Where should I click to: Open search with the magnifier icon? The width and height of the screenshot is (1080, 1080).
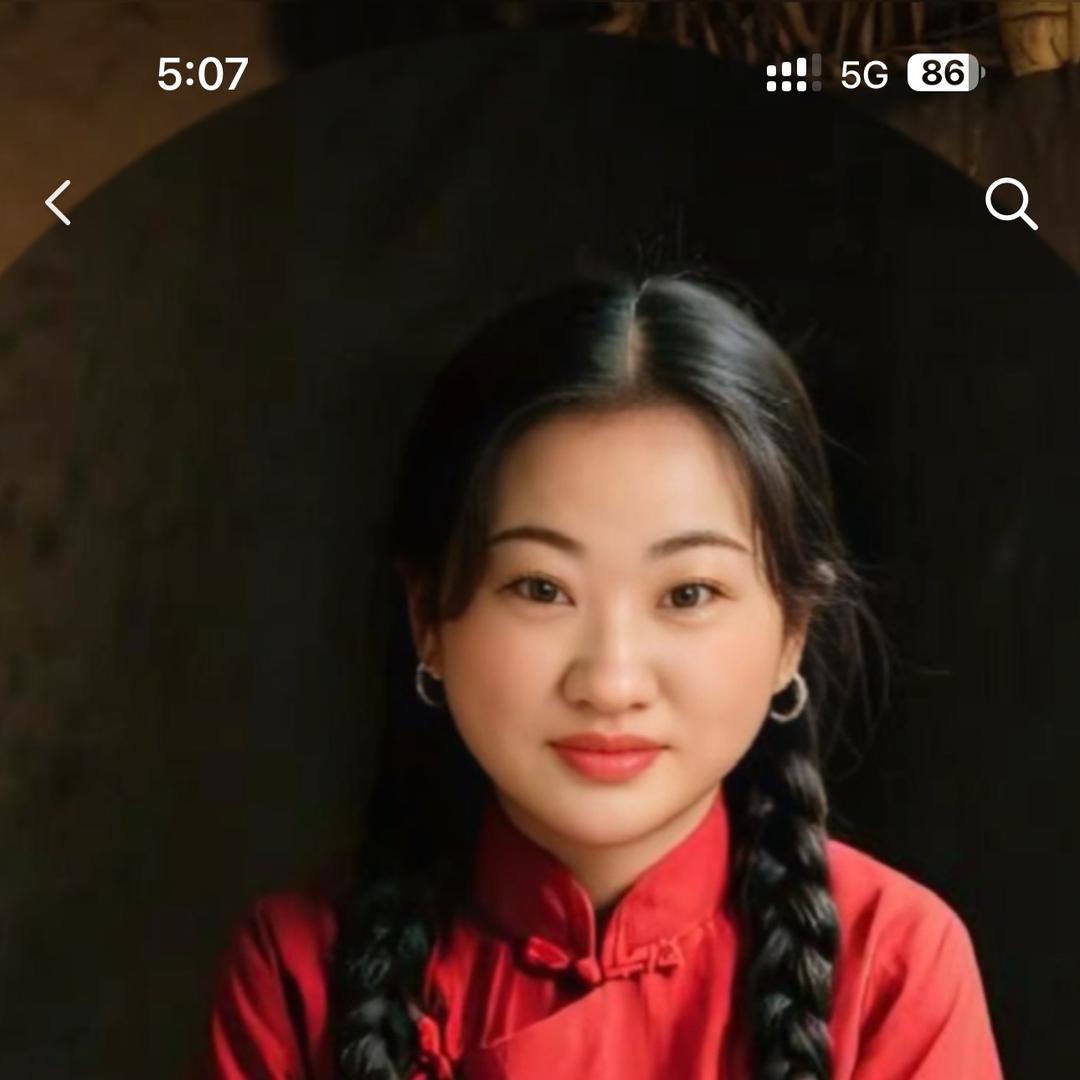1010,204
